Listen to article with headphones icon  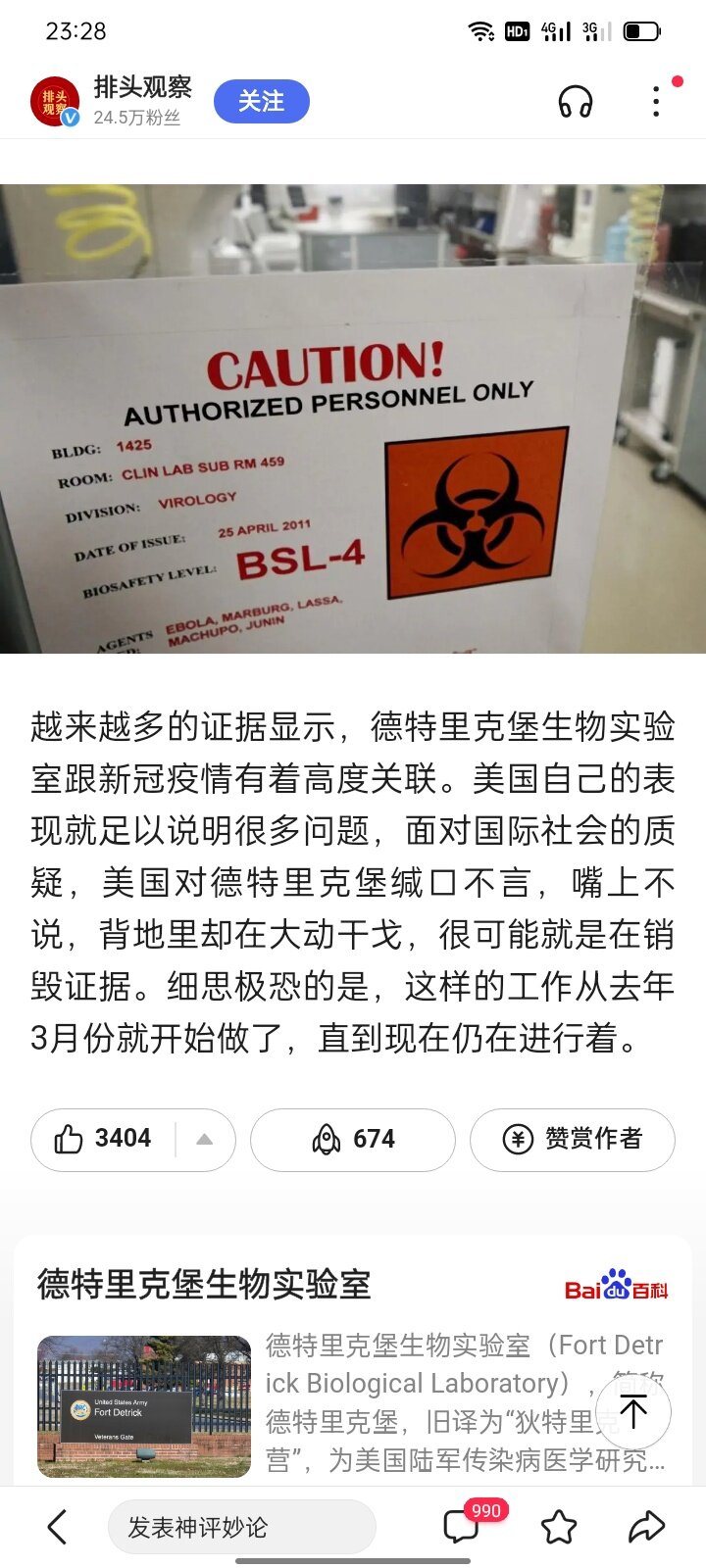click(x=576, y=102)
